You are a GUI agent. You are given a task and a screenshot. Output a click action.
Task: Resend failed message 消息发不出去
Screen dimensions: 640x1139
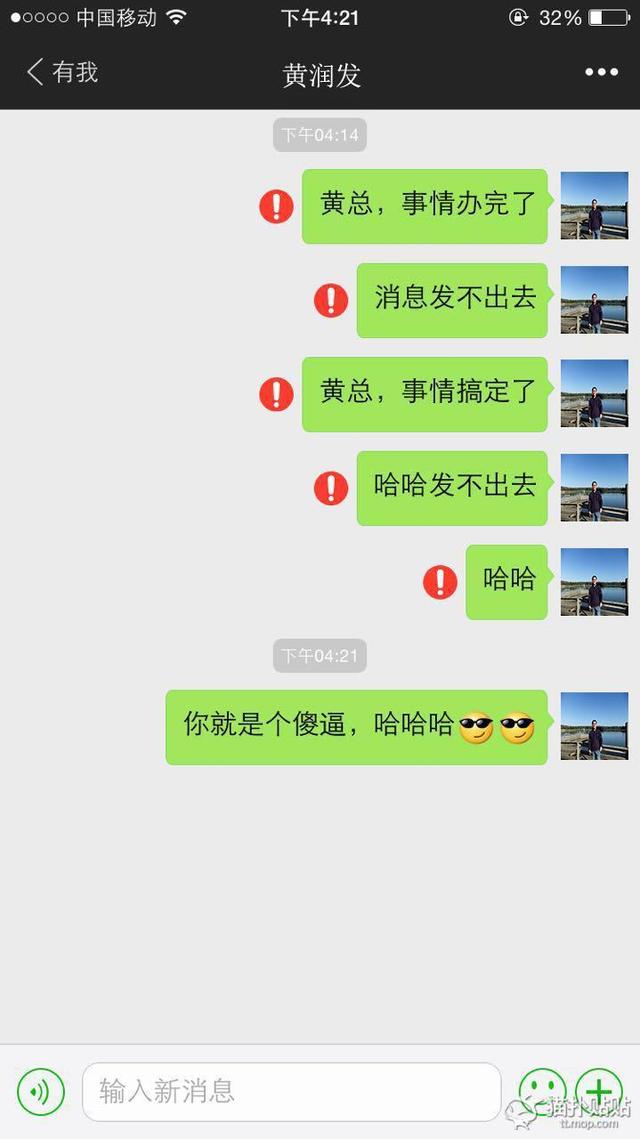(x=331, y=300)
